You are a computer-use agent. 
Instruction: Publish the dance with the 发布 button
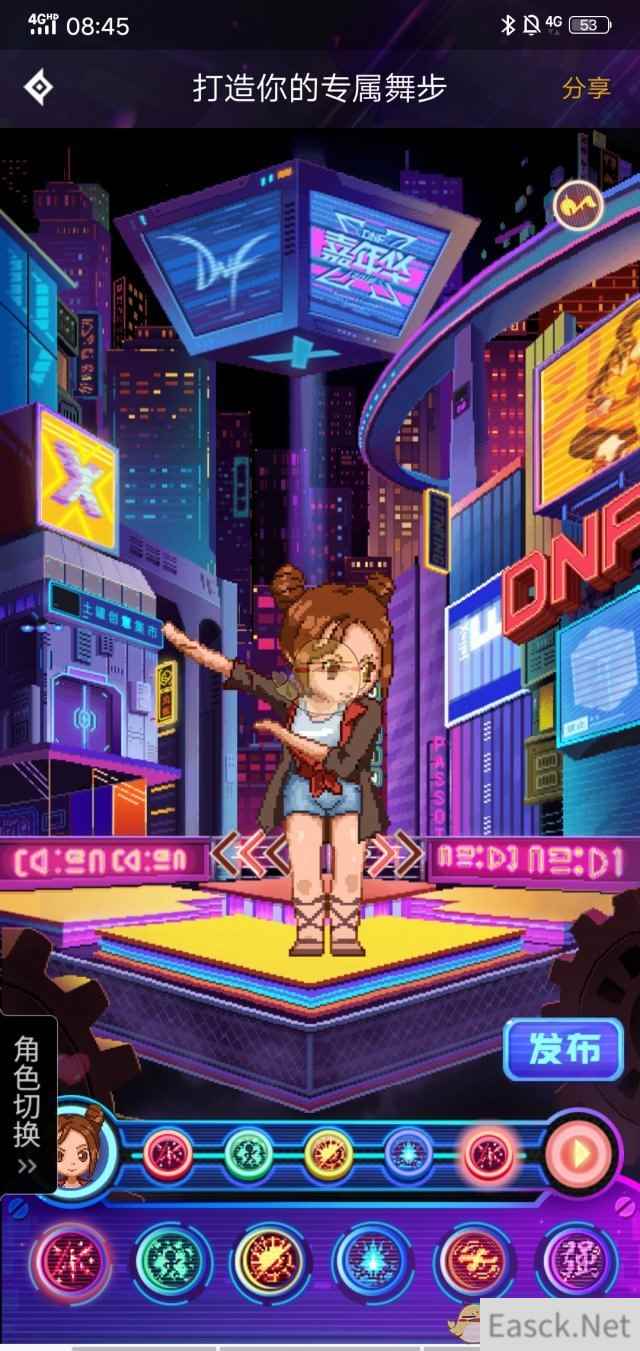coord(564,1050)
